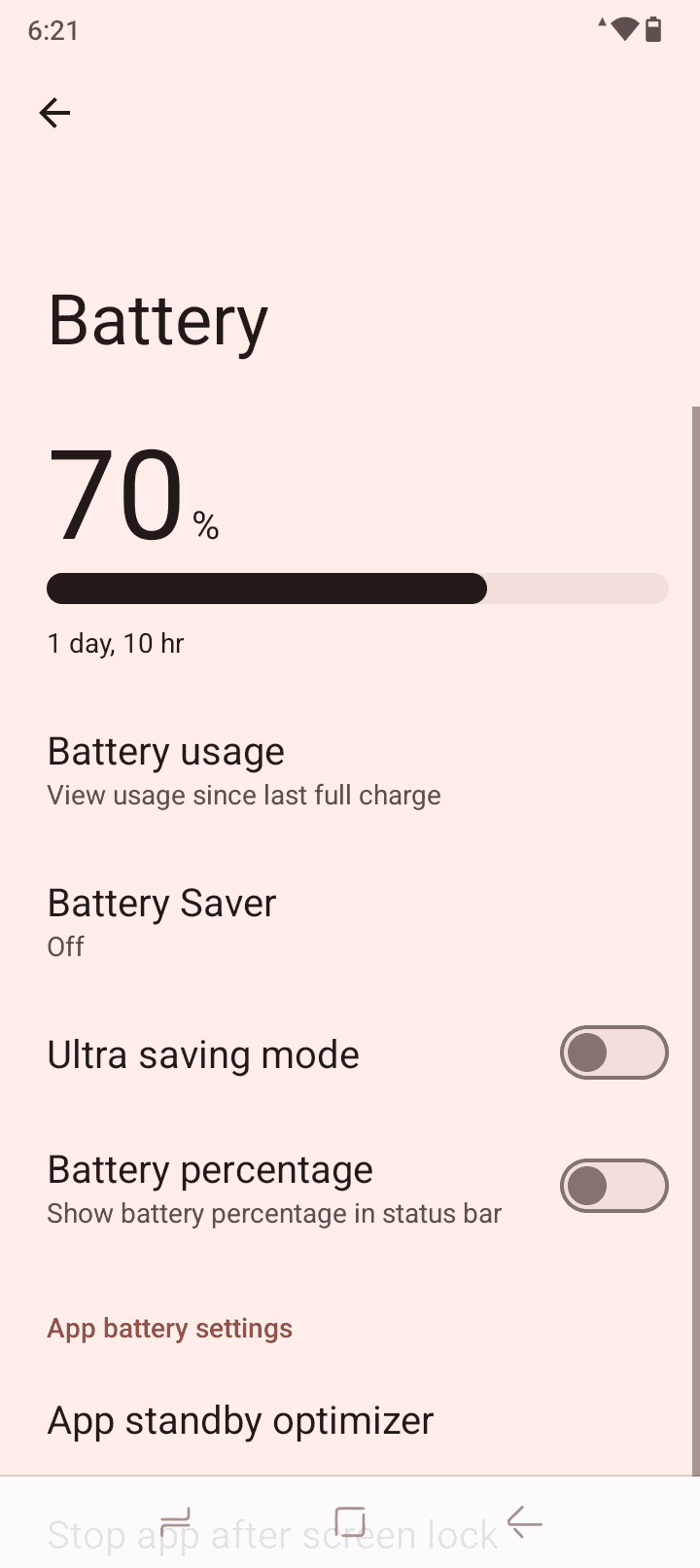Open recent apps from navigation bar
The height and width of the screenshot is (1568, 700).
coord(175,1521)
